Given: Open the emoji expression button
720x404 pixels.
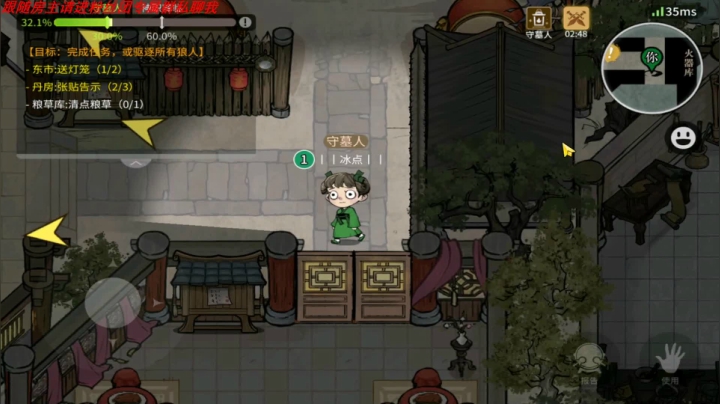Looking at the screenshot, I should [683, 137].
